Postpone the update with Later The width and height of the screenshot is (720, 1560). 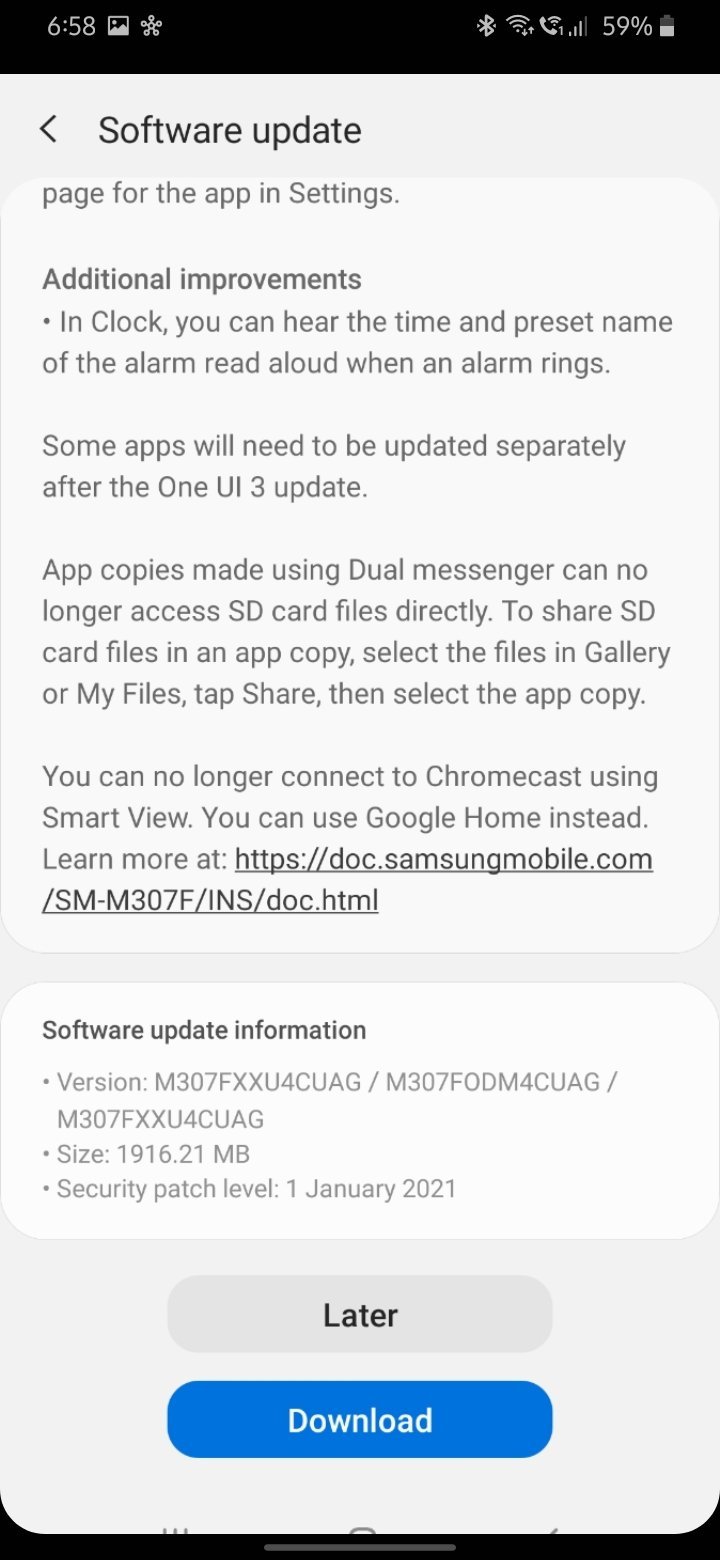tap(360, 1314)
